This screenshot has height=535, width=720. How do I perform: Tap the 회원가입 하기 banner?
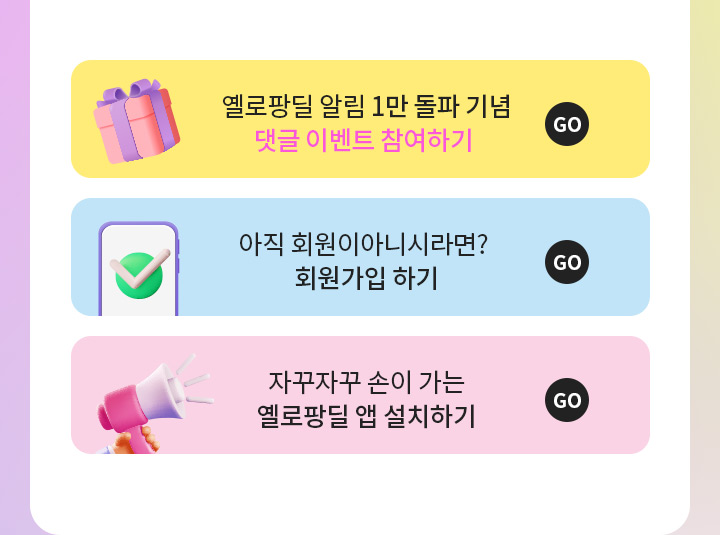[362, 258]
